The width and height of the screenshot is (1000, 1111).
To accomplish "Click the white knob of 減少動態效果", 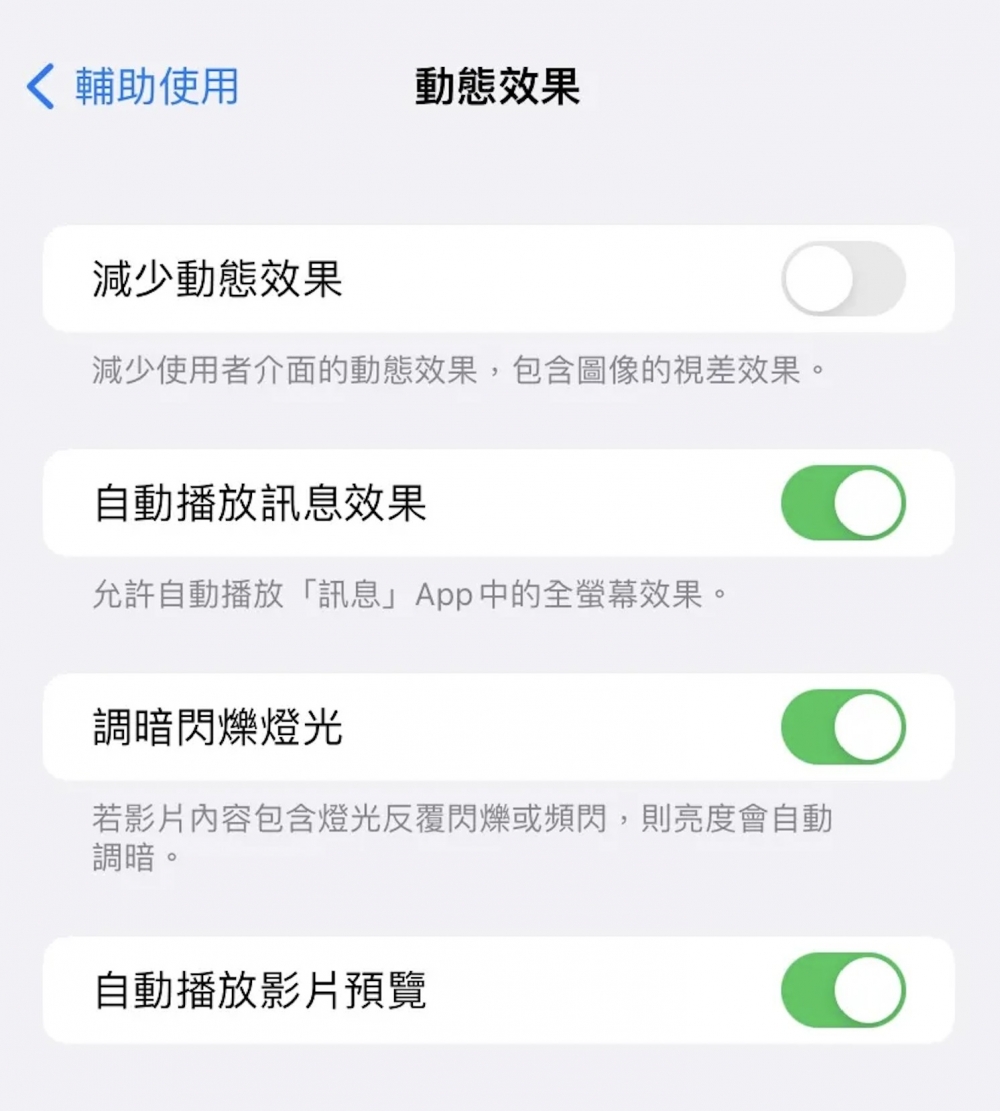I will click(817, 280).
